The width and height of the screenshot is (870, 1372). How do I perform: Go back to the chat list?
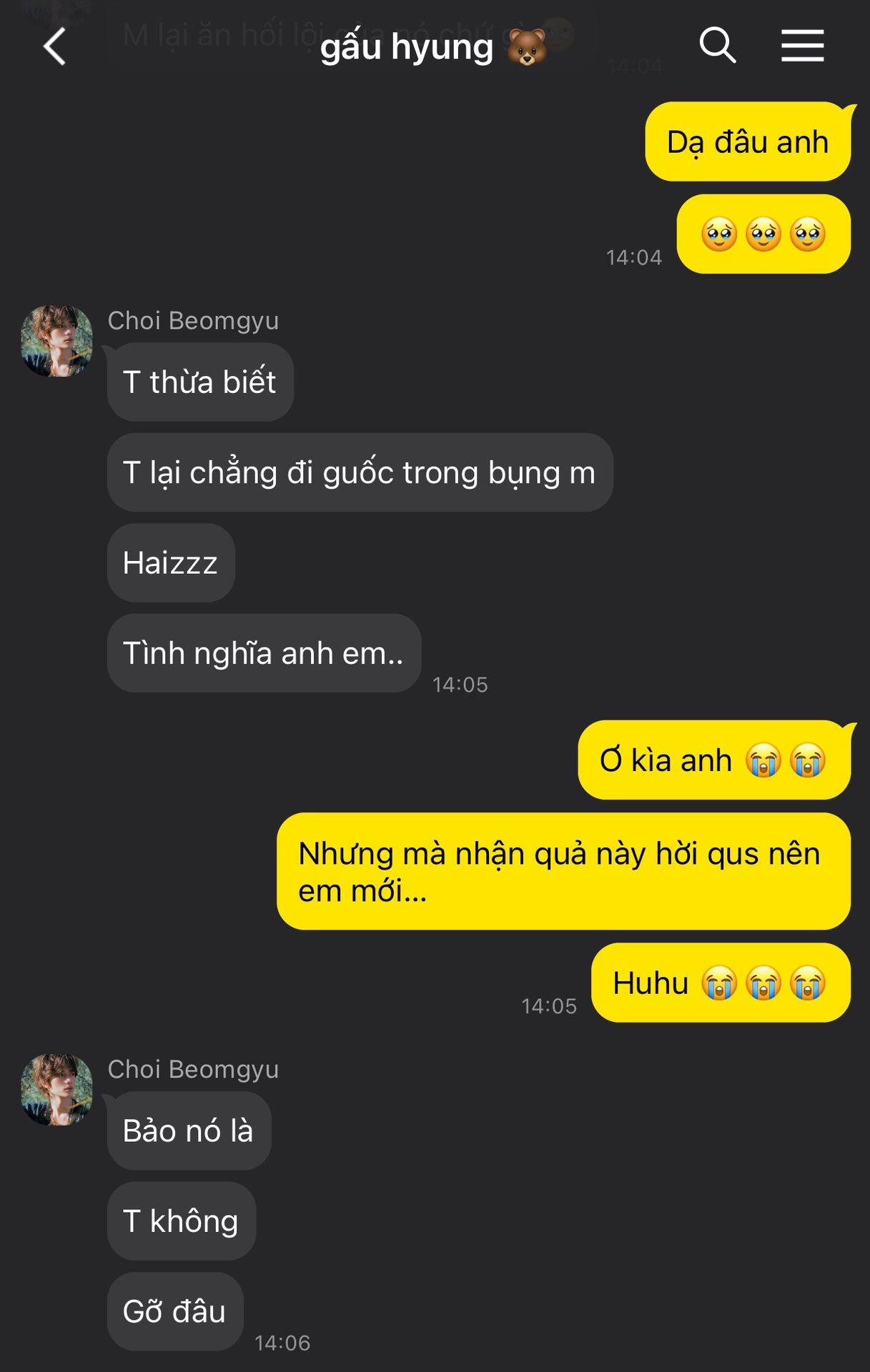pos(54,47)
